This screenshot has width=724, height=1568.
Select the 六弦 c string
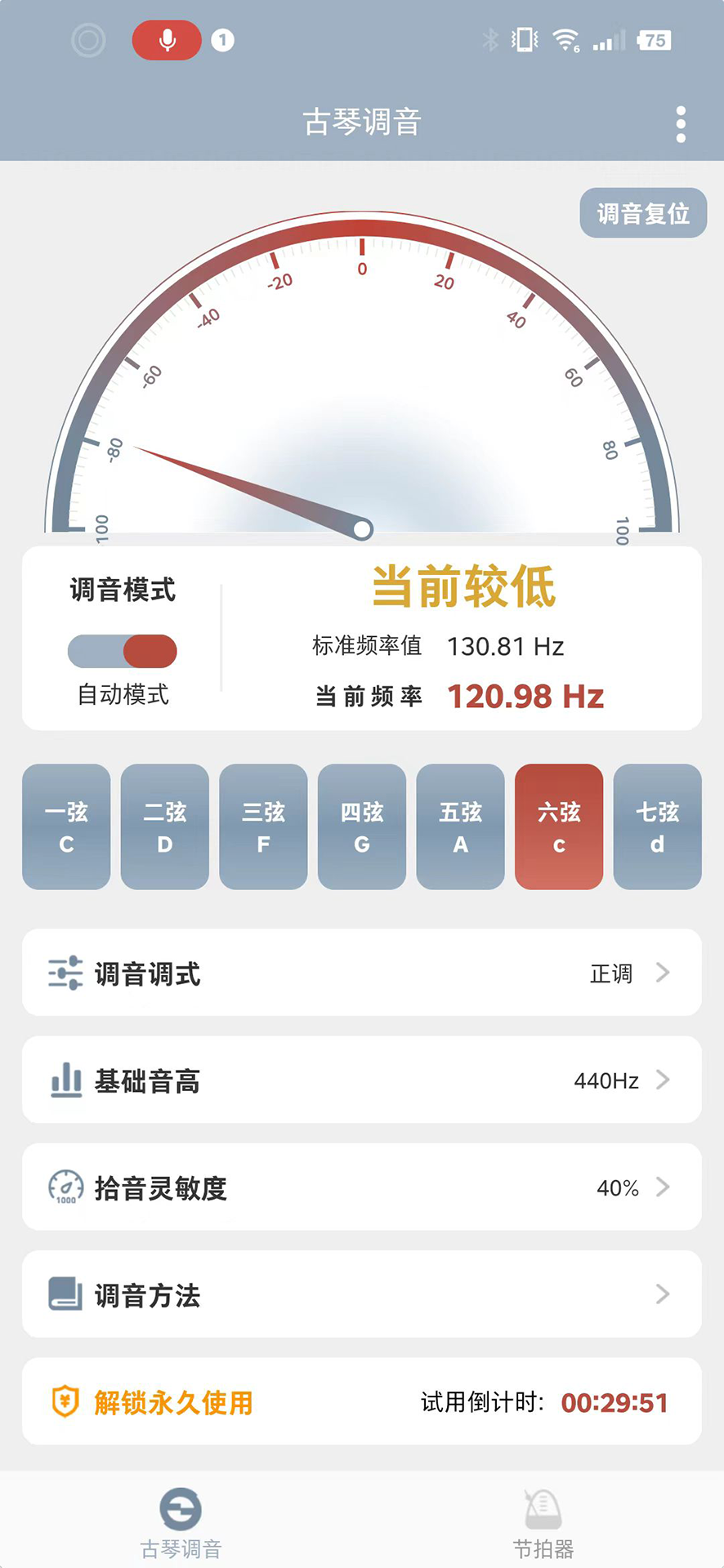click(x=558, y=826)
